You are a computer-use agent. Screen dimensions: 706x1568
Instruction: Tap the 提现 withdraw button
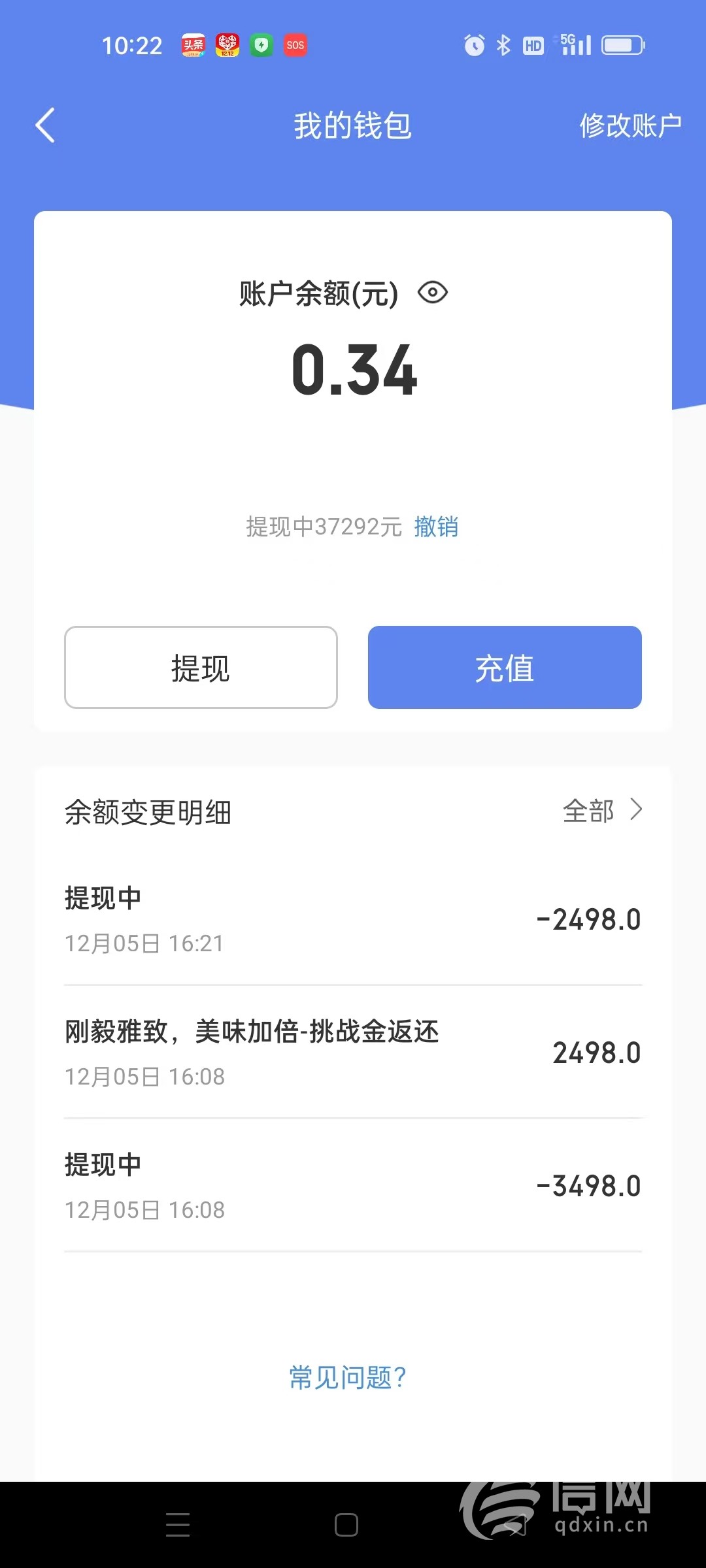click(201, 668)
